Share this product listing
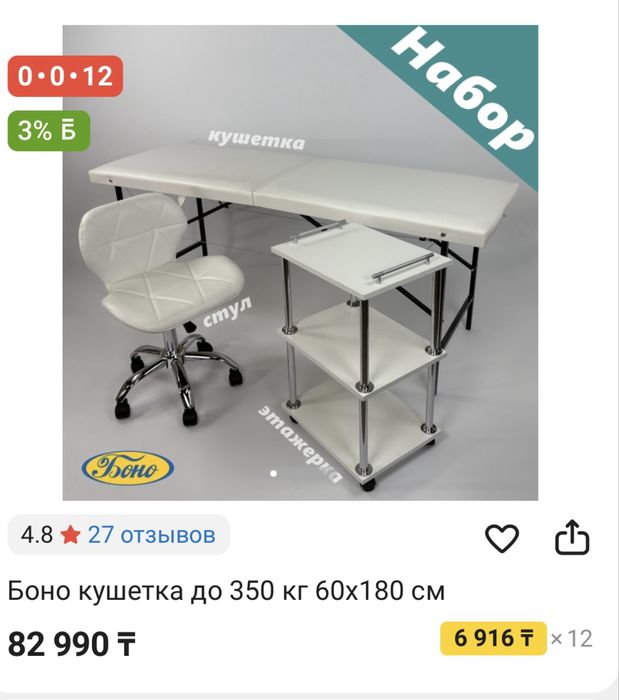Image resolution: width=619 pixels, height=700 pixels. tap(572, 539)
